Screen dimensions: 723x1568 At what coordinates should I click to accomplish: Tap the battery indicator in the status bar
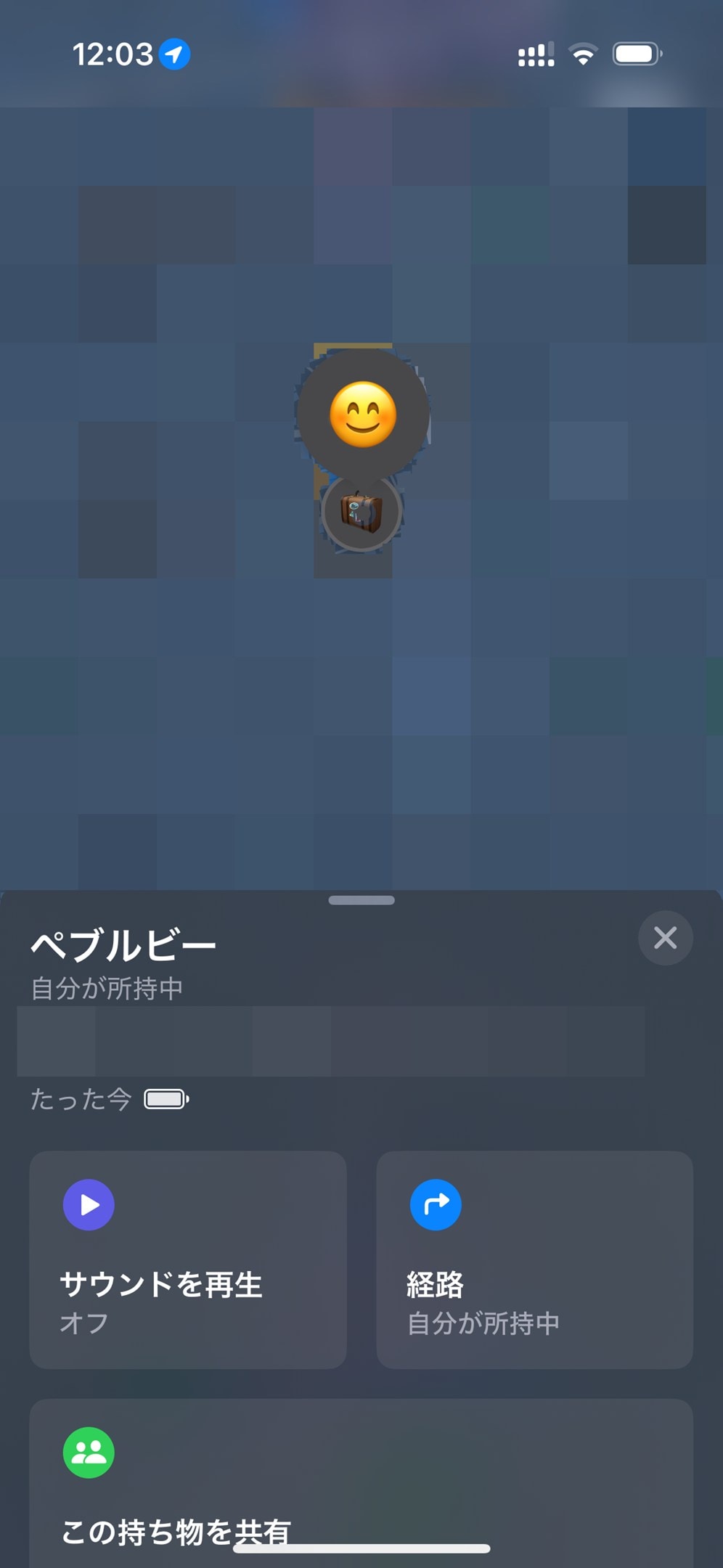pos(635,53)
